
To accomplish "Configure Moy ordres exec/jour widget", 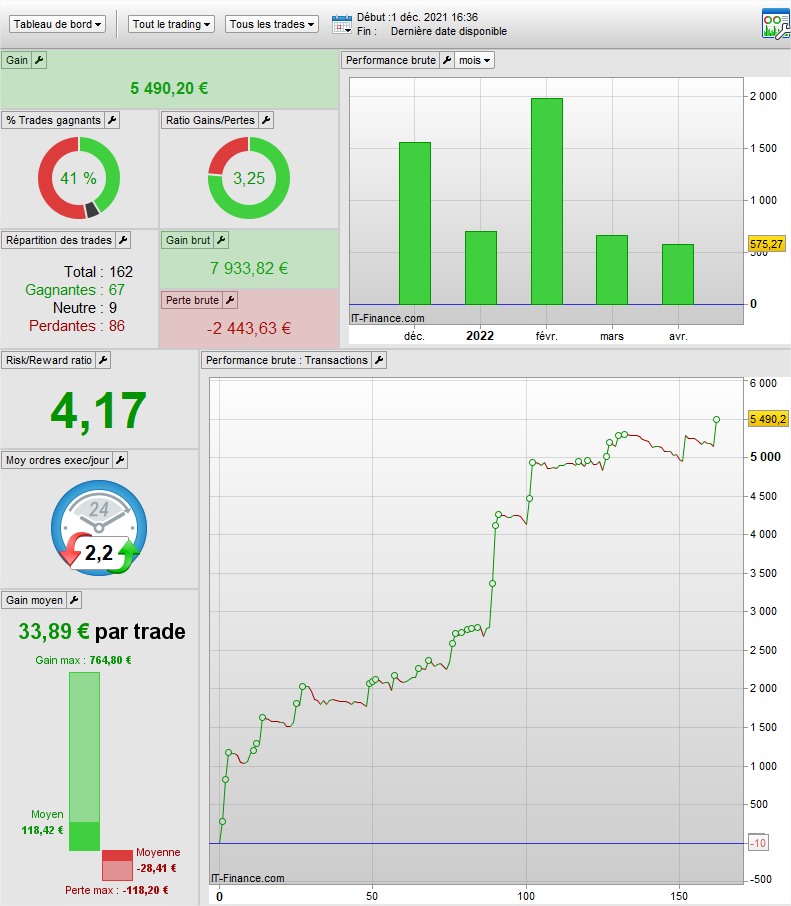I will point(119,460).
